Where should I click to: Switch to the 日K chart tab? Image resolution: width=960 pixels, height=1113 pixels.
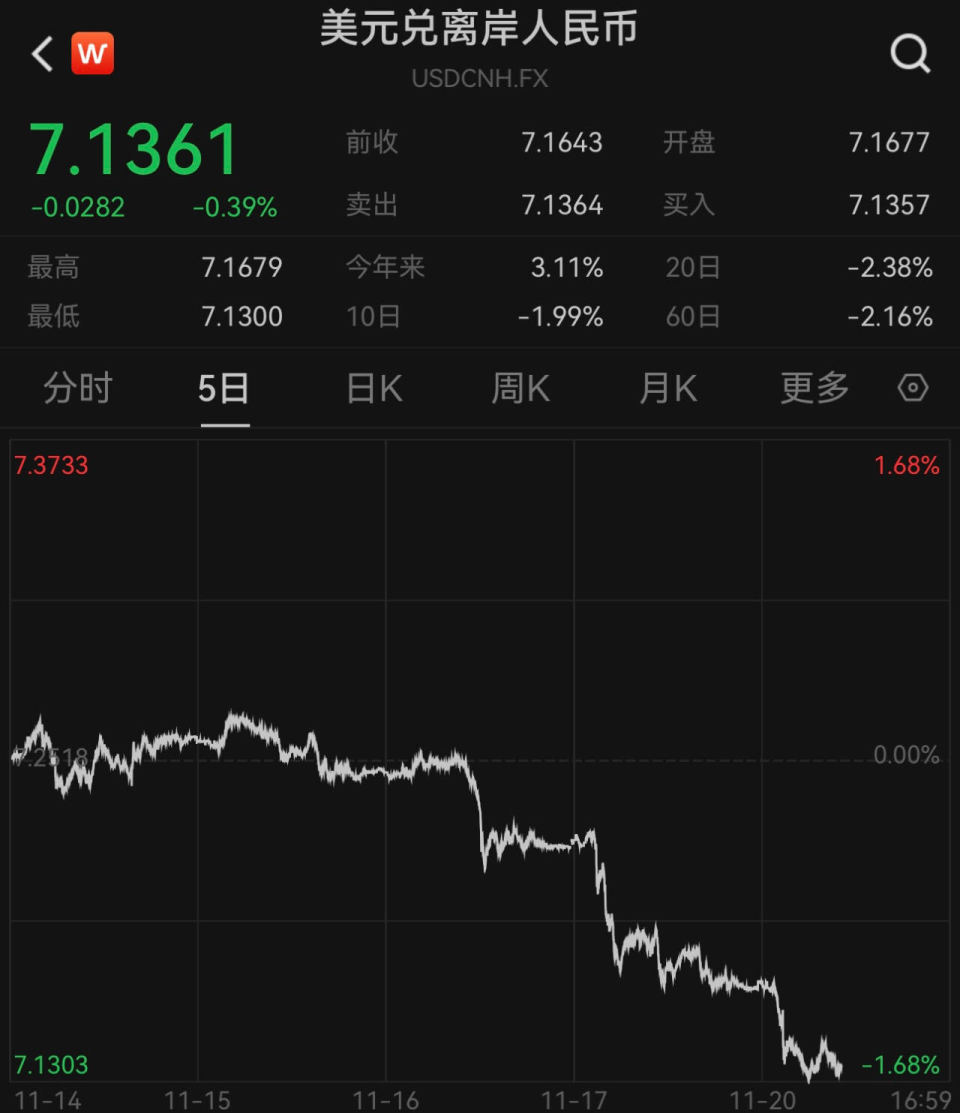pos(374,388)
